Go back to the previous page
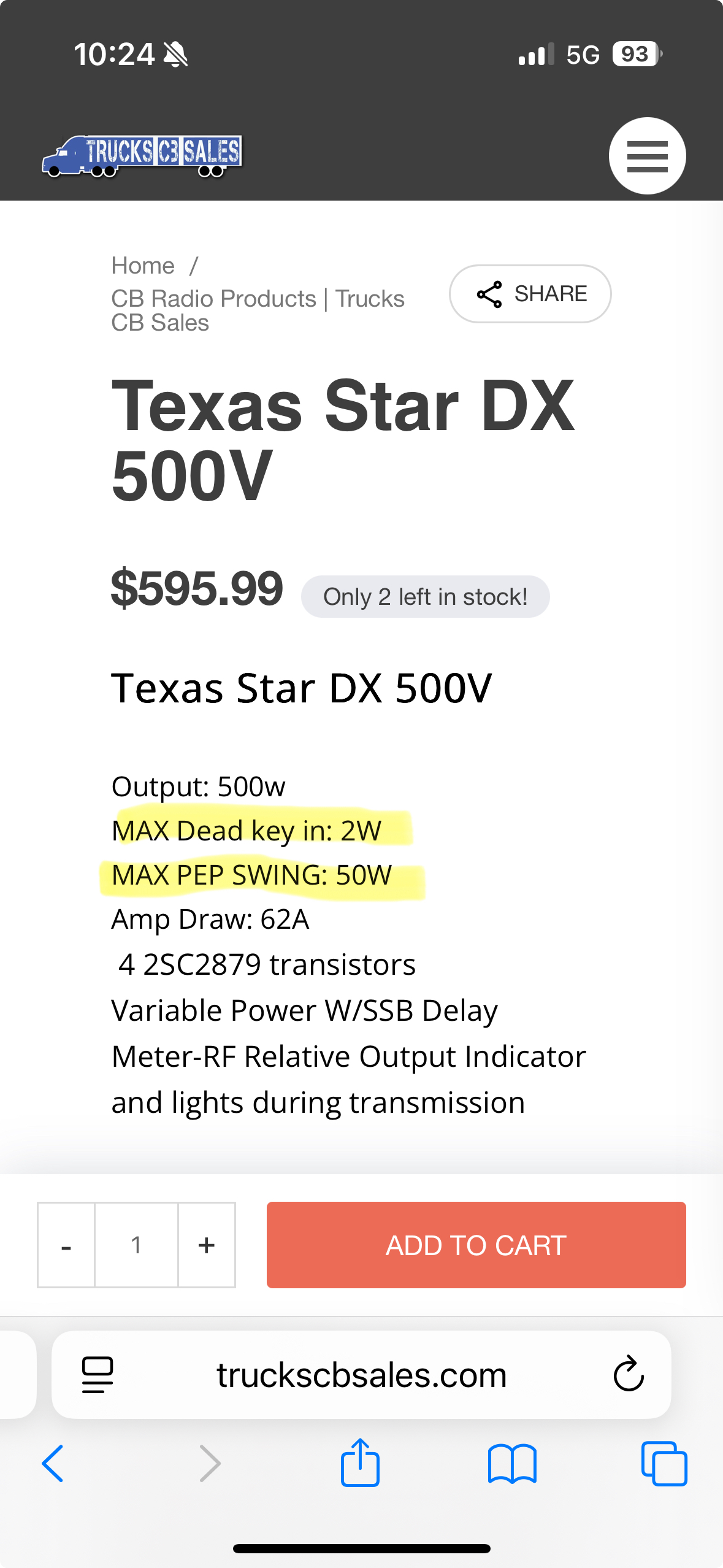This screenshot has width=723, height=1568. pos(53,1463)
